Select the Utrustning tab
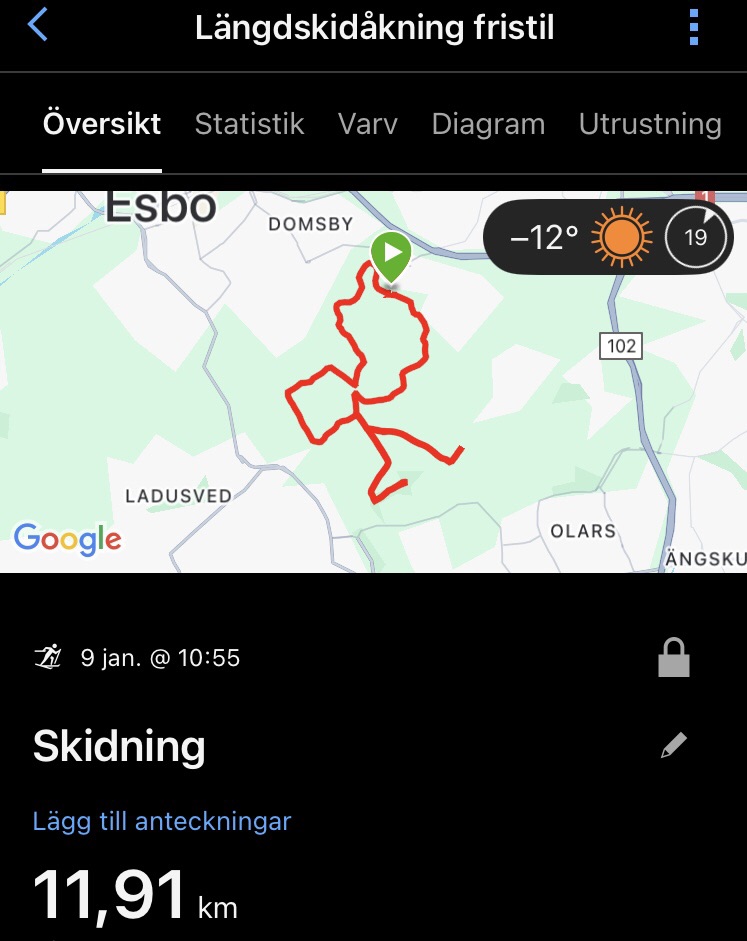The width and height of the screenshot is (747, 941). click(x=650, y=124)
